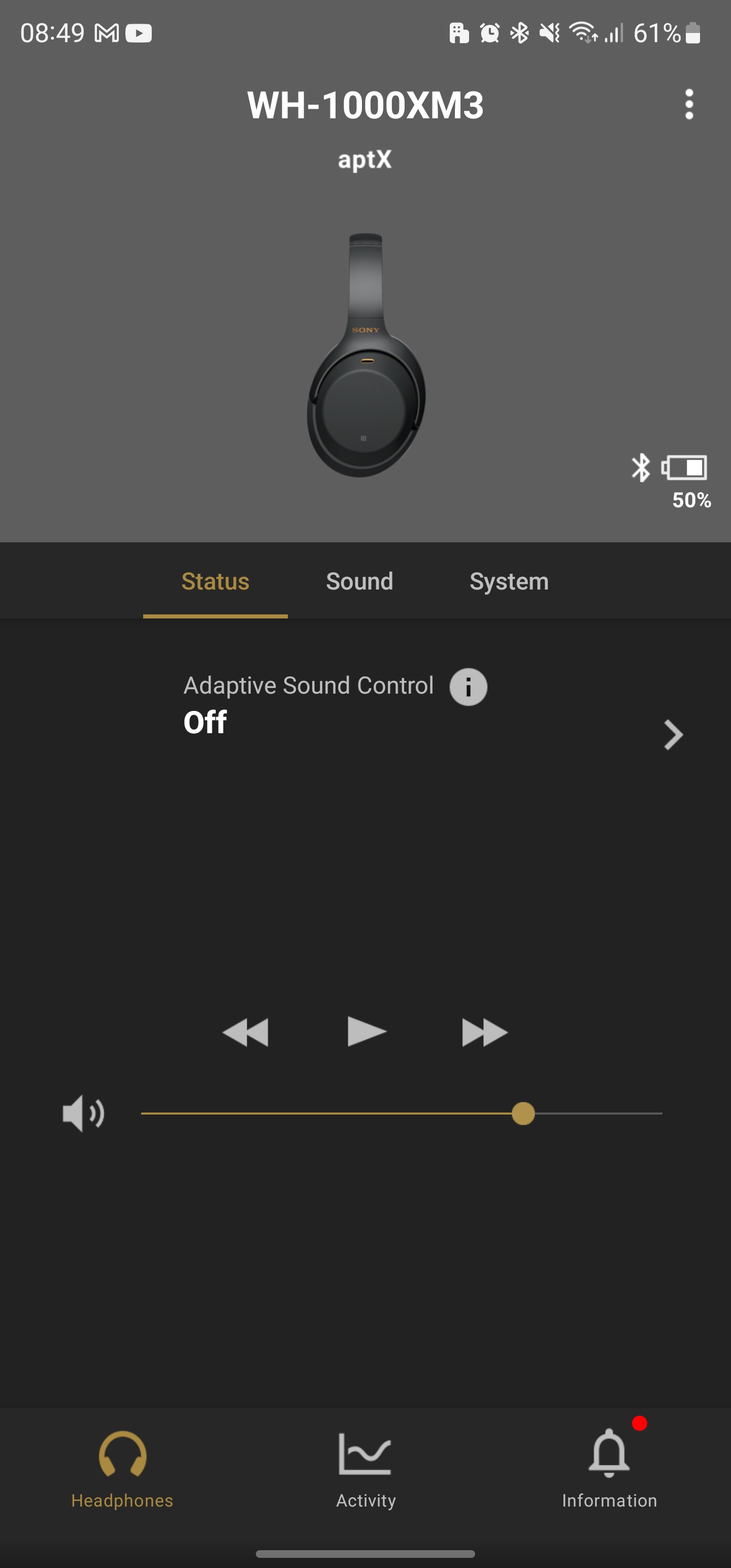The height and width of the screenshot is (1568, 731).
Task: Open Adaptive Sound Control settings chevron
Action: point(673,735)
